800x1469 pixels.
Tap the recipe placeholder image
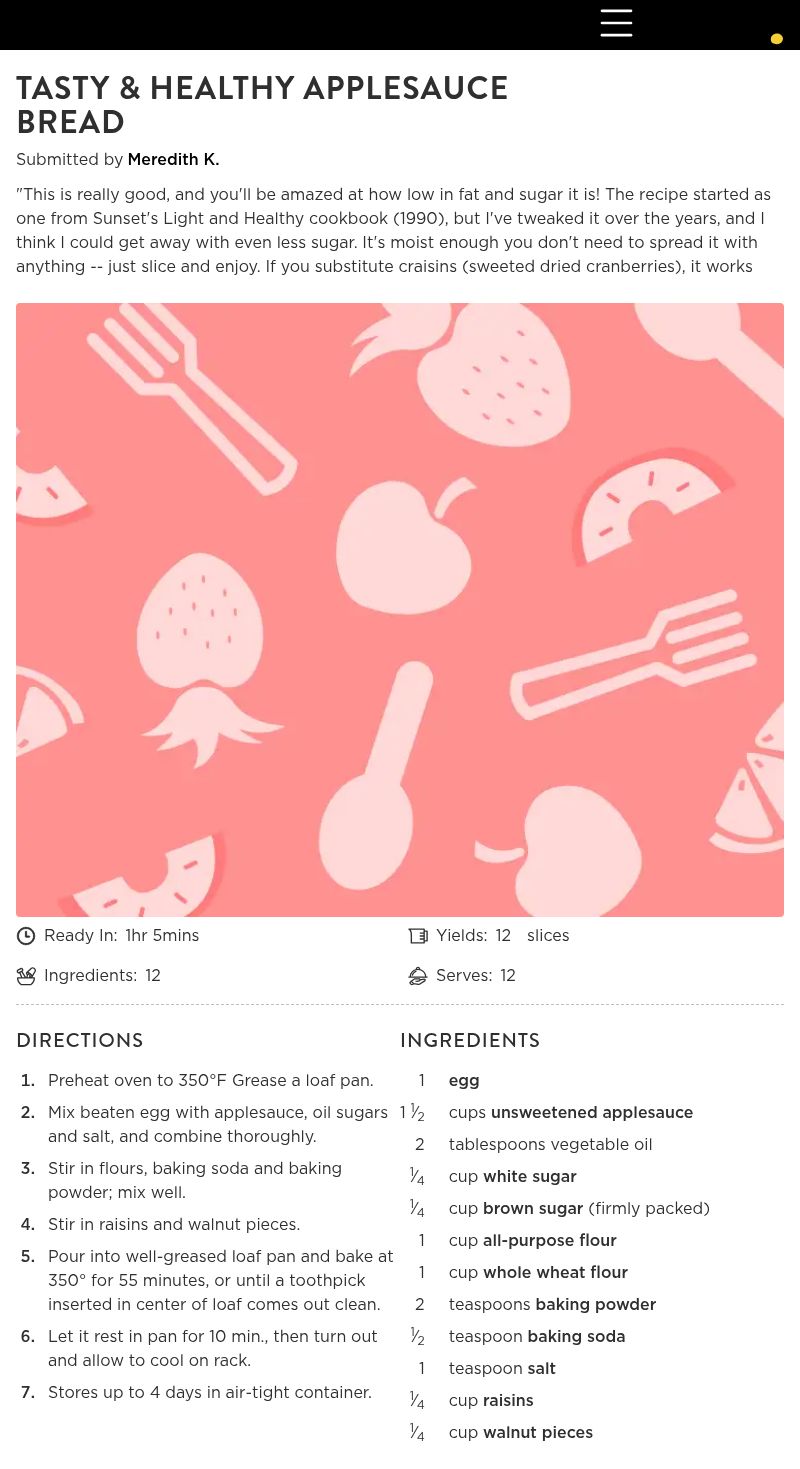tap(400, 610)
